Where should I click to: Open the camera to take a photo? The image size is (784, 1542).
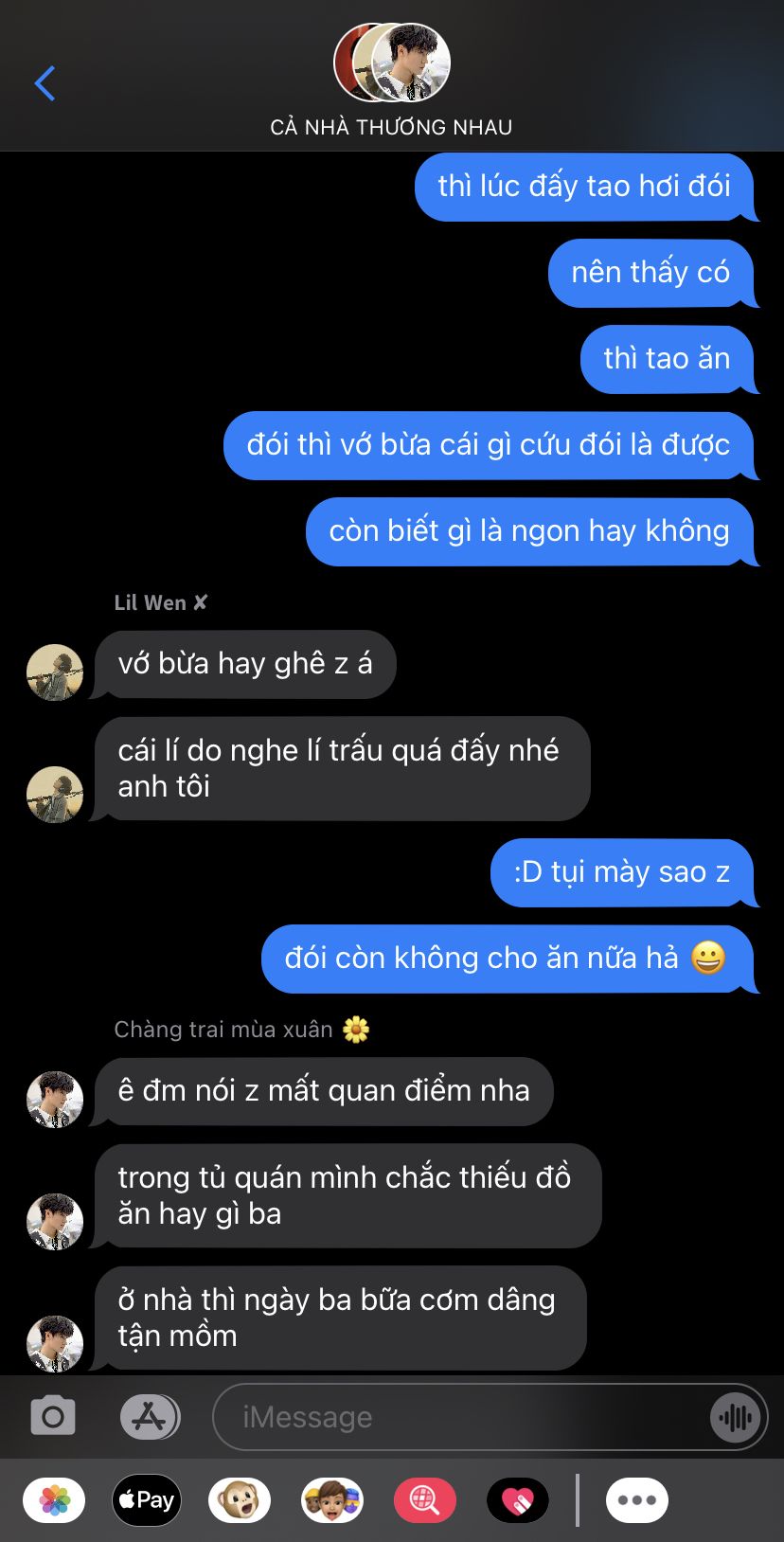tap(53, 1417)
